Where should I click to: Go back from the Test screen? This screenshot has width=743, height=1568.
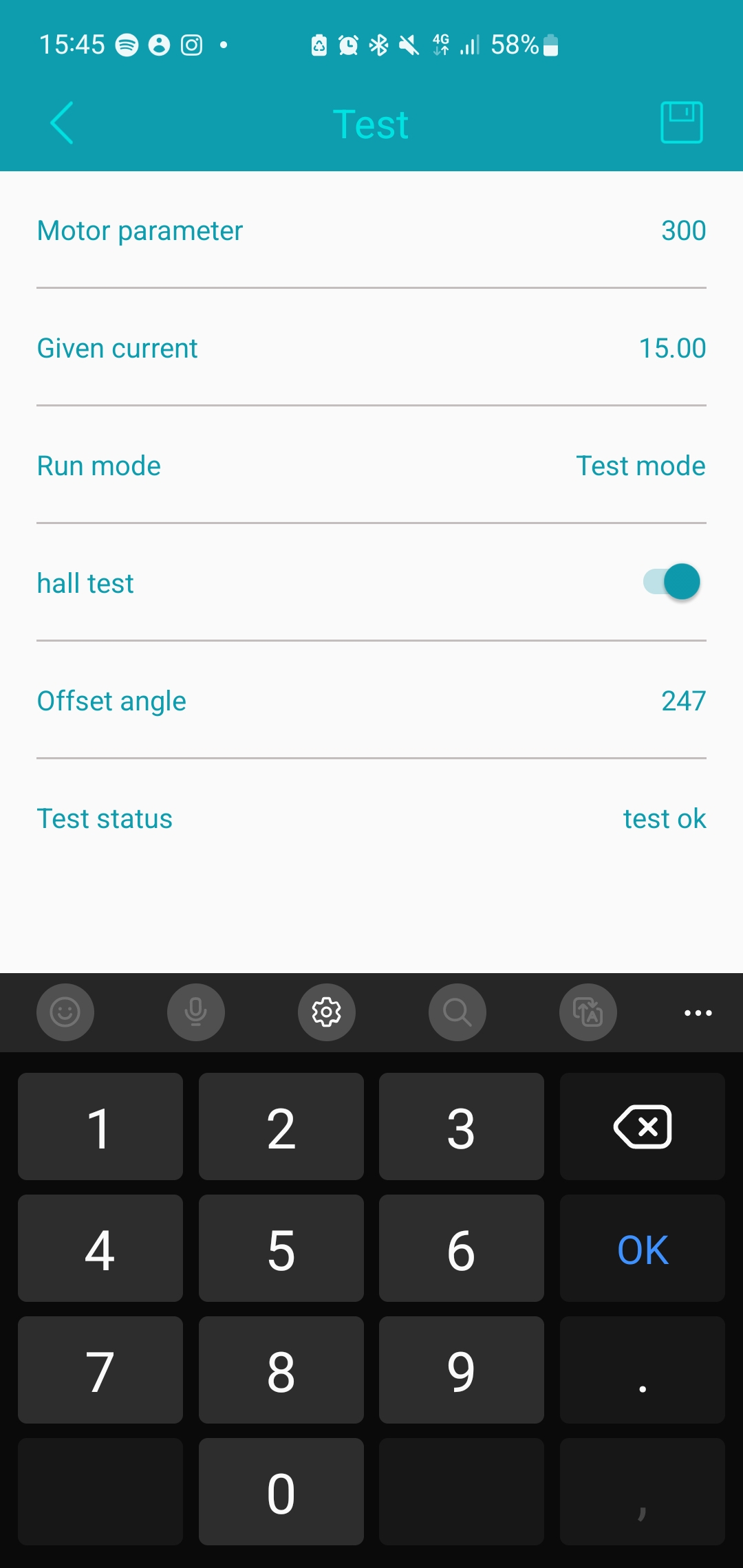coord(62,123)
